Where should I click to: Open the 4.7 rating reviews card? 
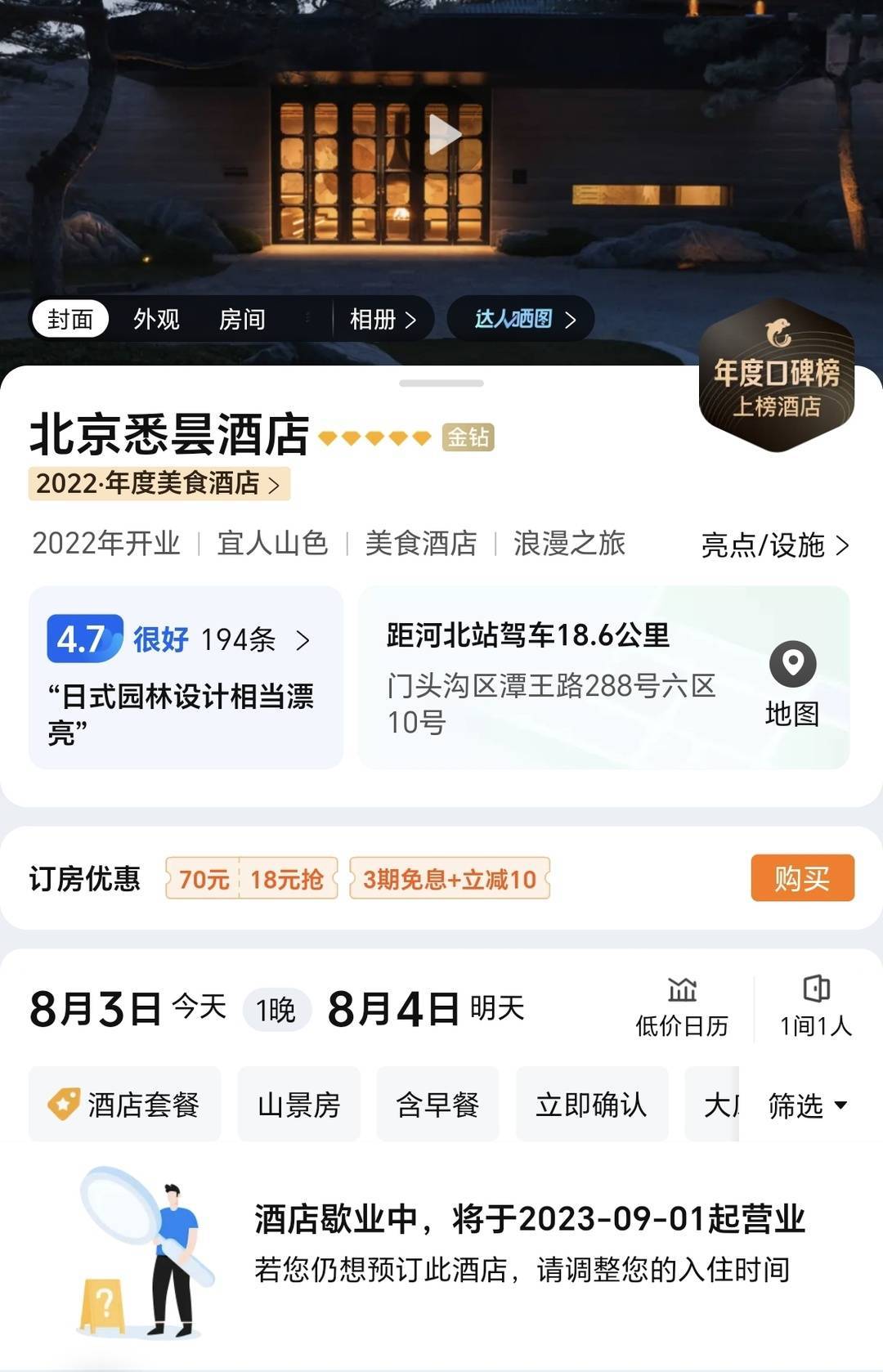[x=186, y=676]
